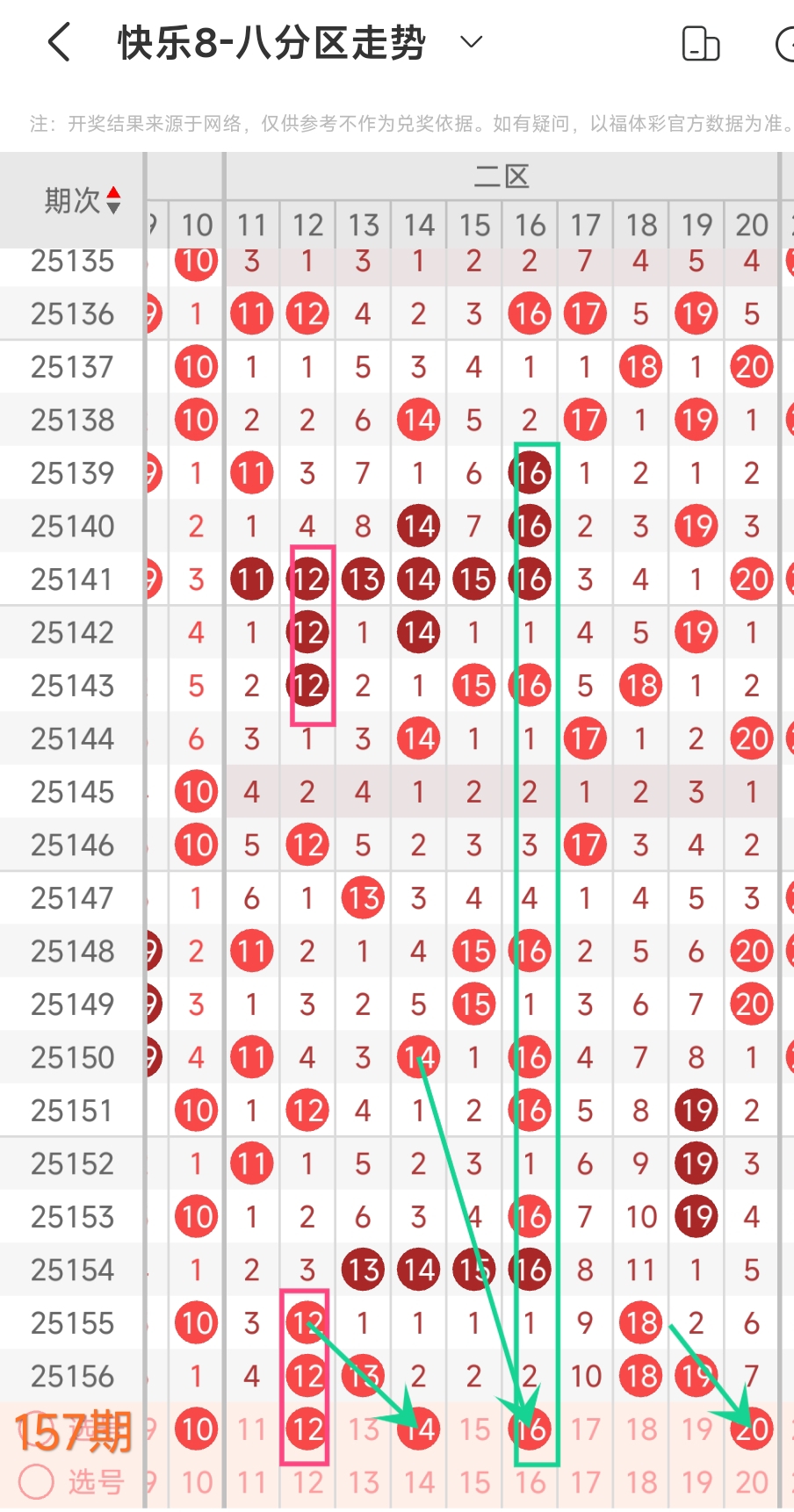This screenshot has height=1512, width=794.
Task: Select number 10 in the 选号 row
Action: coord(197,1482)
